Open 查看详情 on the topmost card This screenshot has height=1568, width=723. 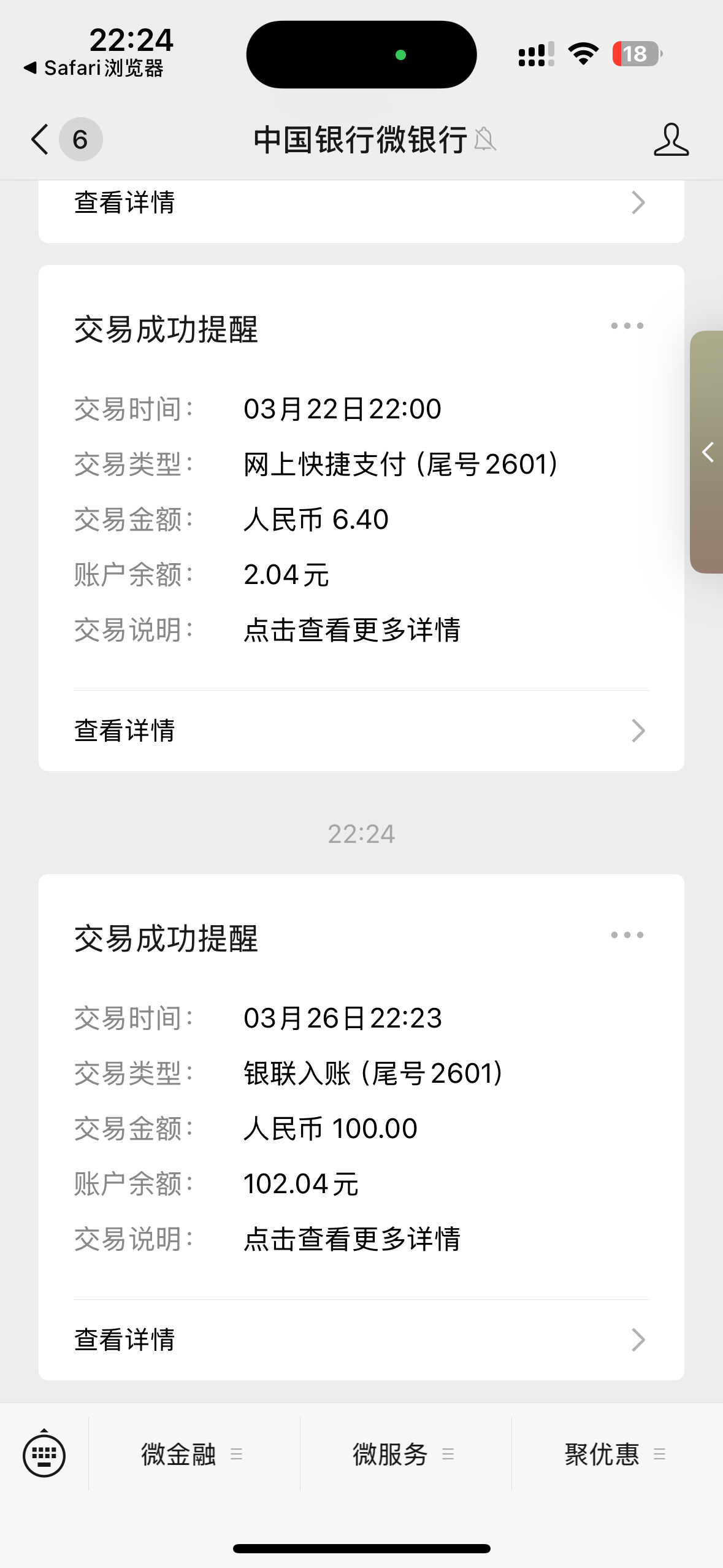(x=361, y=203)
